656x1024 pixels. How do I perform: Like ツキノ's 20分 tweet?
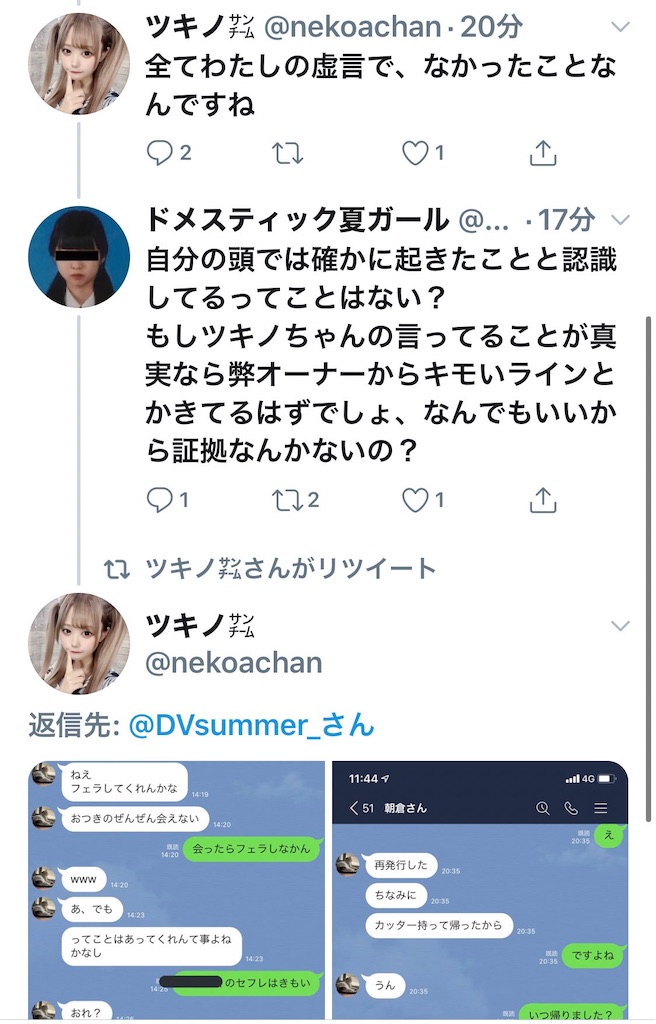[x=415, y=152]
